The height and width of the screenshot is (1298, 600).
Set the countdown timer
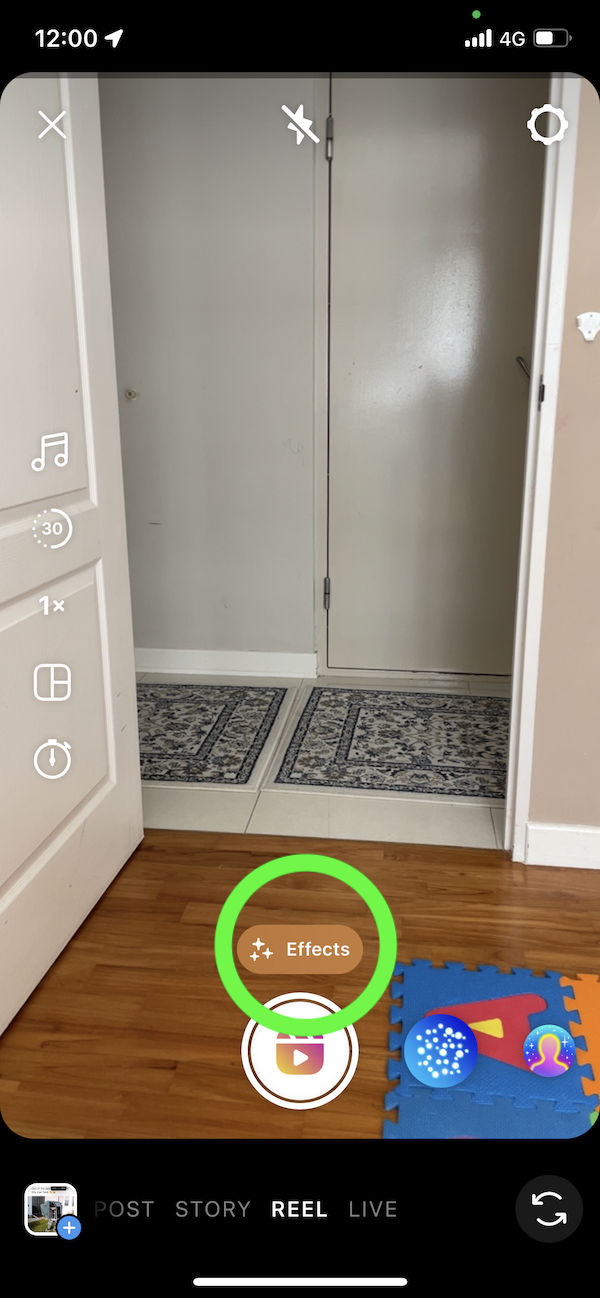[52, 760]
